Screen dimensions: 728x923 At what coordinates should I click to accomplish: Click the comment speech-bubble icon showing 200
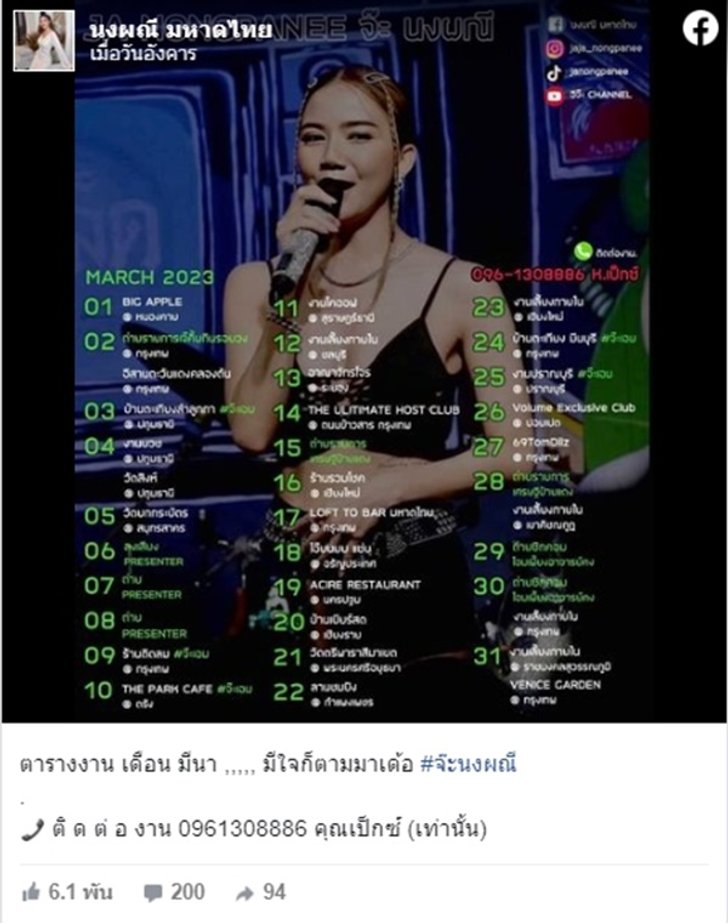tap(153, 890)
